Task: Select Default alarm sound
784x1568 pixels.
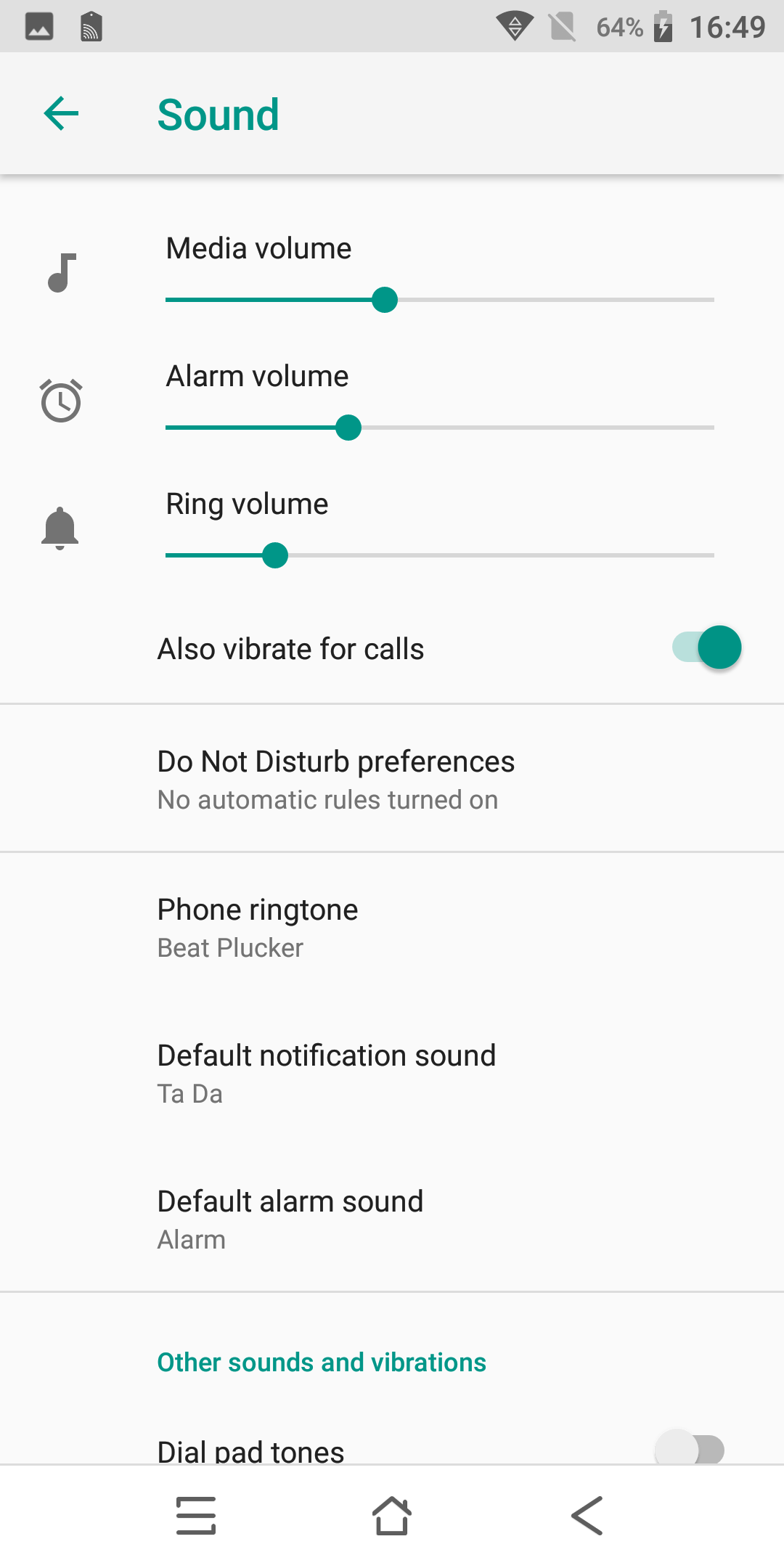Action: 392,1218
